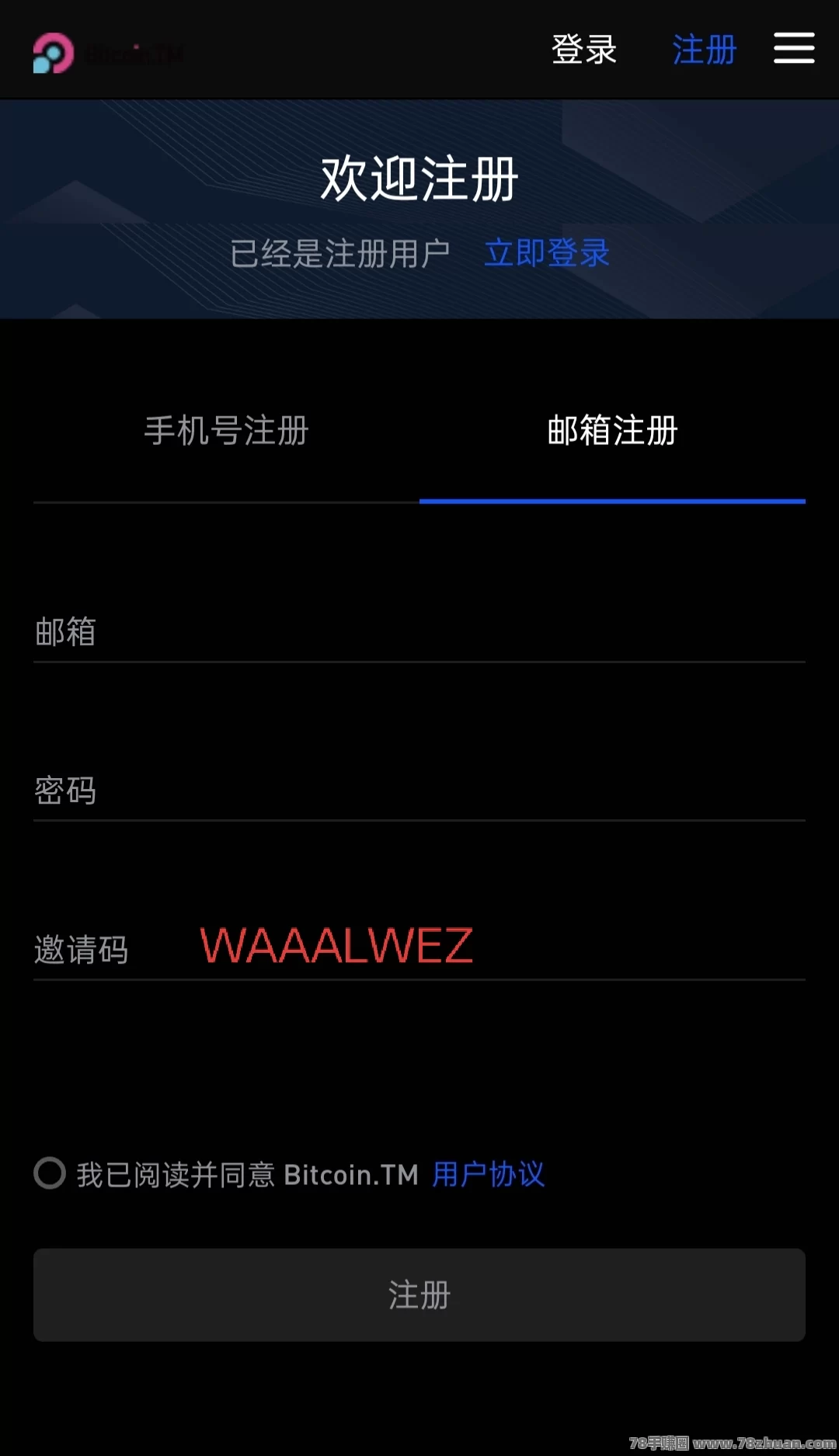Tap 注册 in the top bar
The width and height of the screenshot is (839, 1456).
click(x=704, y=50)
